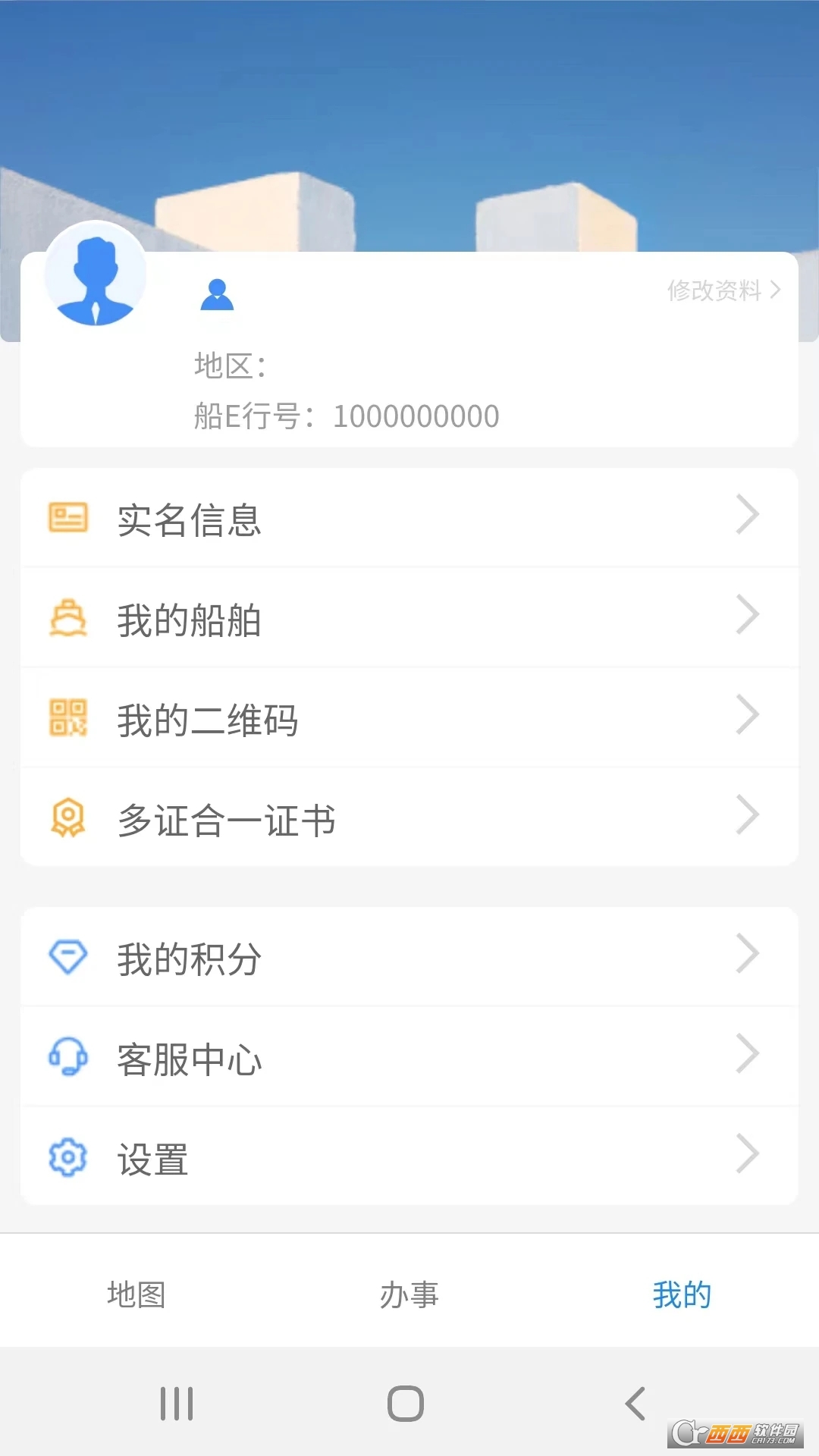Open 我的船舶 list
819x1456 pixels.
pyautogui.click(x=409, y=620)
